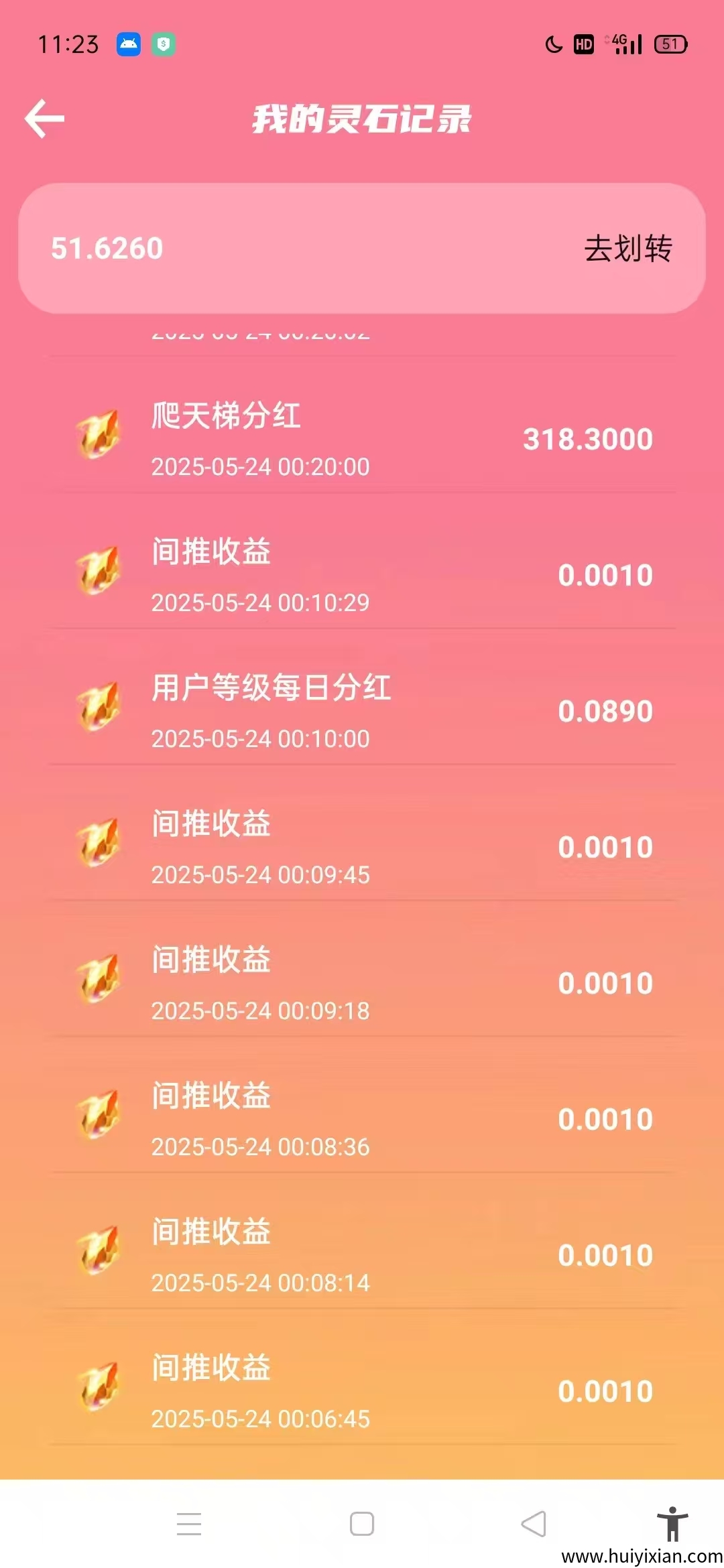Select the 爬天梯分红 record entry
724x1568 pixels.
(x=226, y=415)
